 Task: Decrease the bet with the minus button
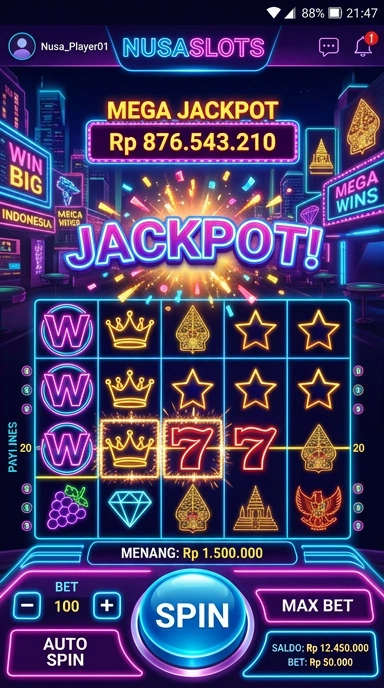tap(27, 606)
